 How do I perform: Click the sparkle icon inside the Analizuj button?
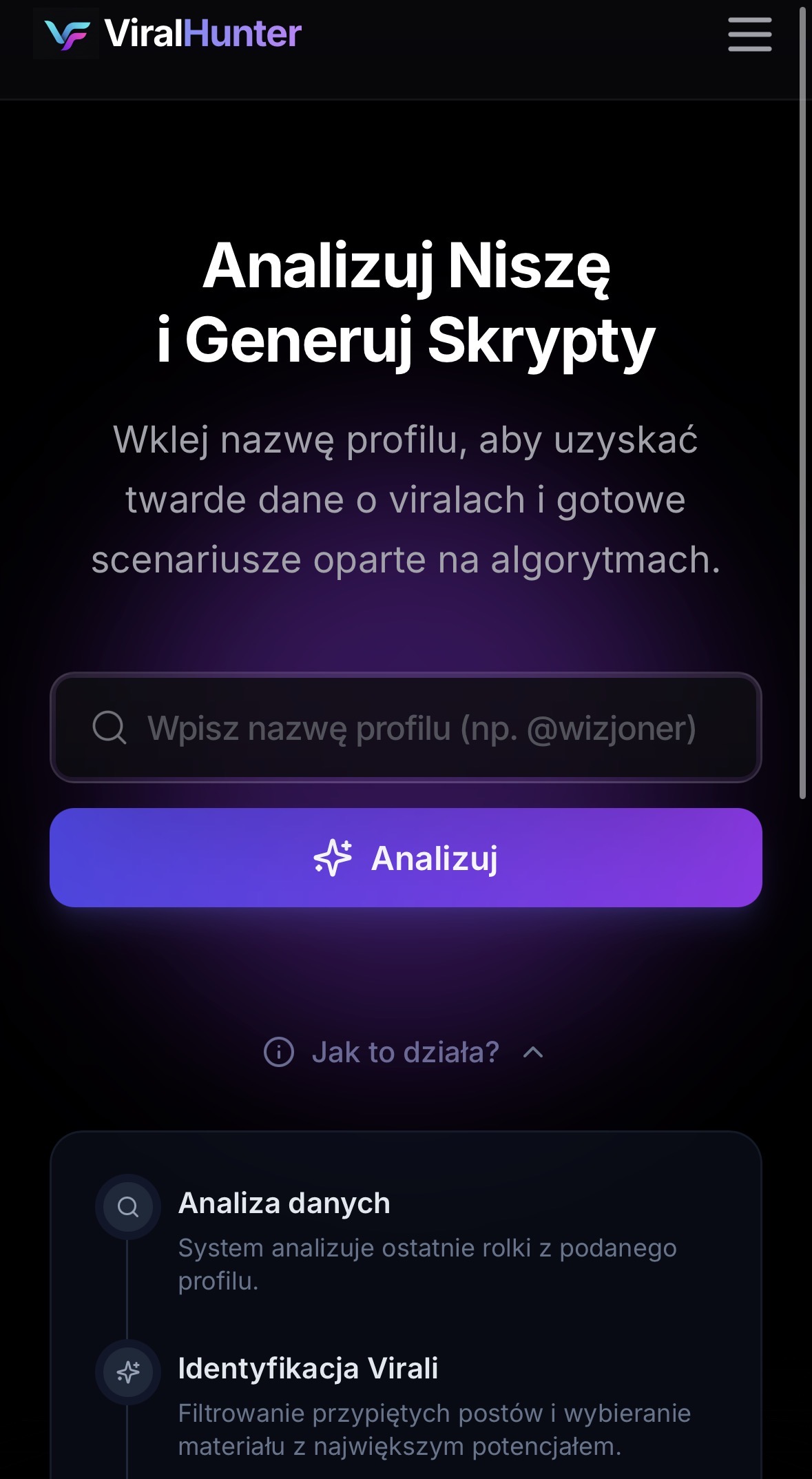pyautogui.click(x=334, y=857)
